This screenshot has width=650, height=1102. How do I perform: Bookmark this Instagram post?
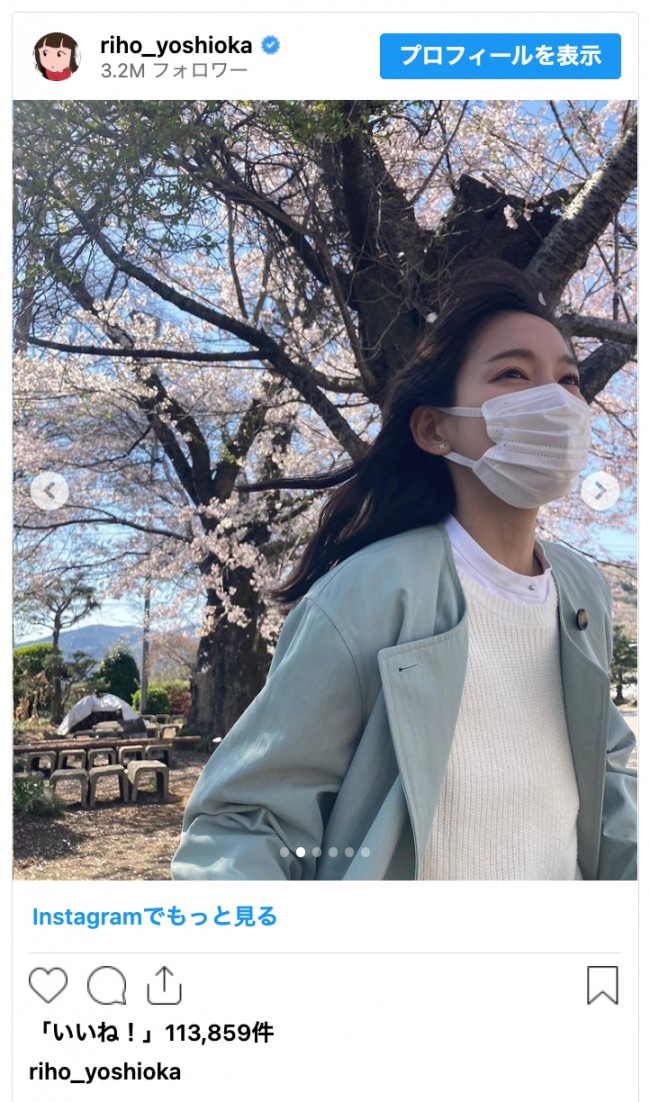click(x=602, y=986)
